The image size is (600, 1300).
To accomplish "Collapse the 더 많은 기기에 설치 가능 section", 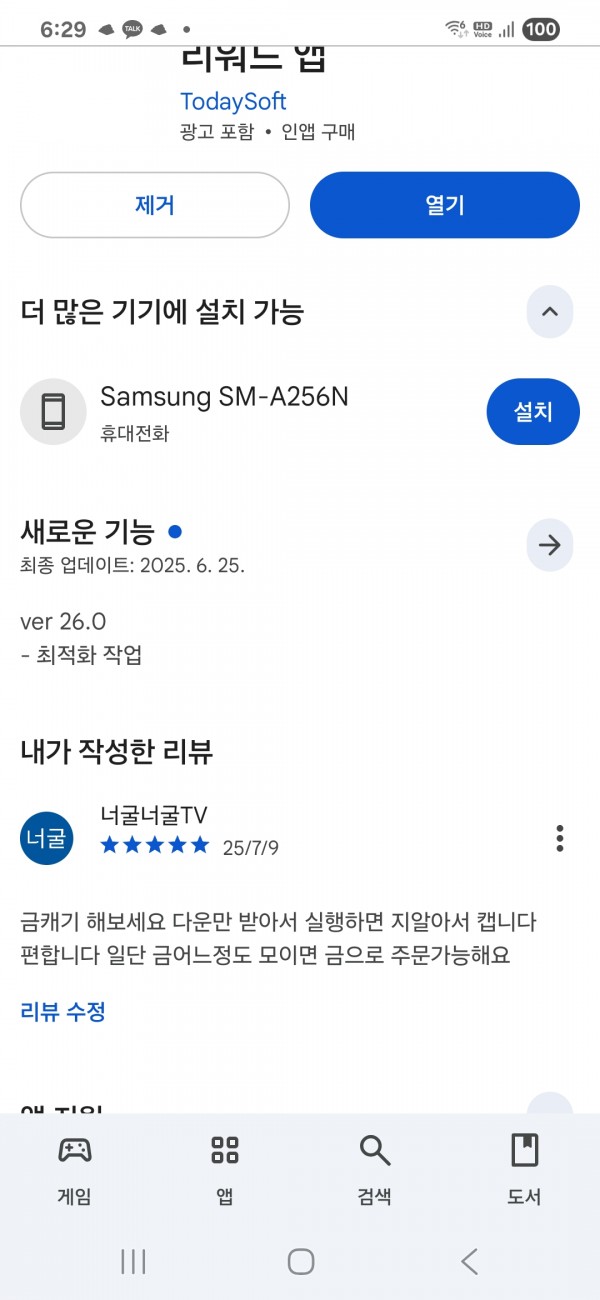I will (x=550, y=311).
